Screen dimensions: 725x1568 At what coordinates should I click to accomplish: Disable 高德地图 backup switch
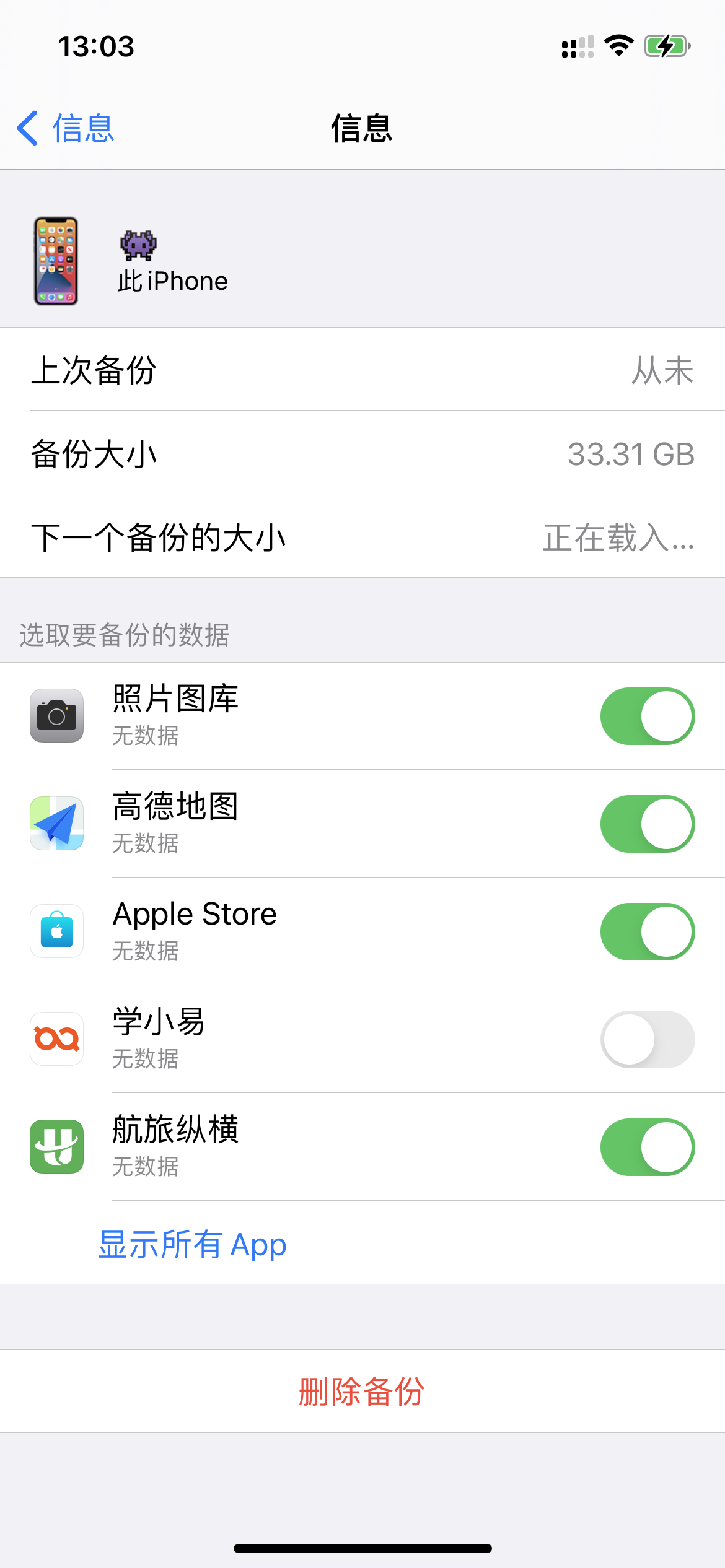[647, 824]
